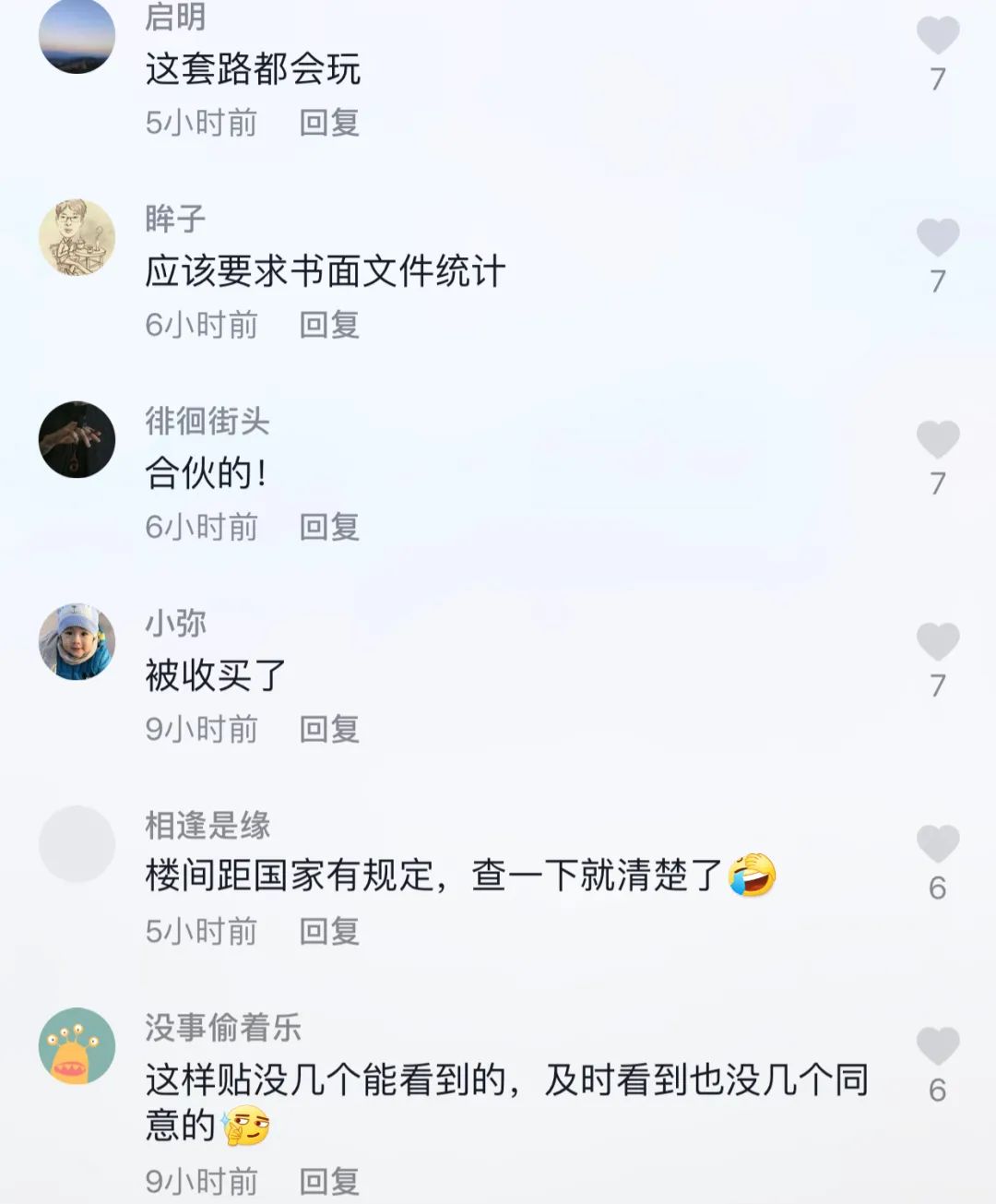Open 小弥's profile avatar
This screenshot has height=1204, width=996.
[77, 641]
